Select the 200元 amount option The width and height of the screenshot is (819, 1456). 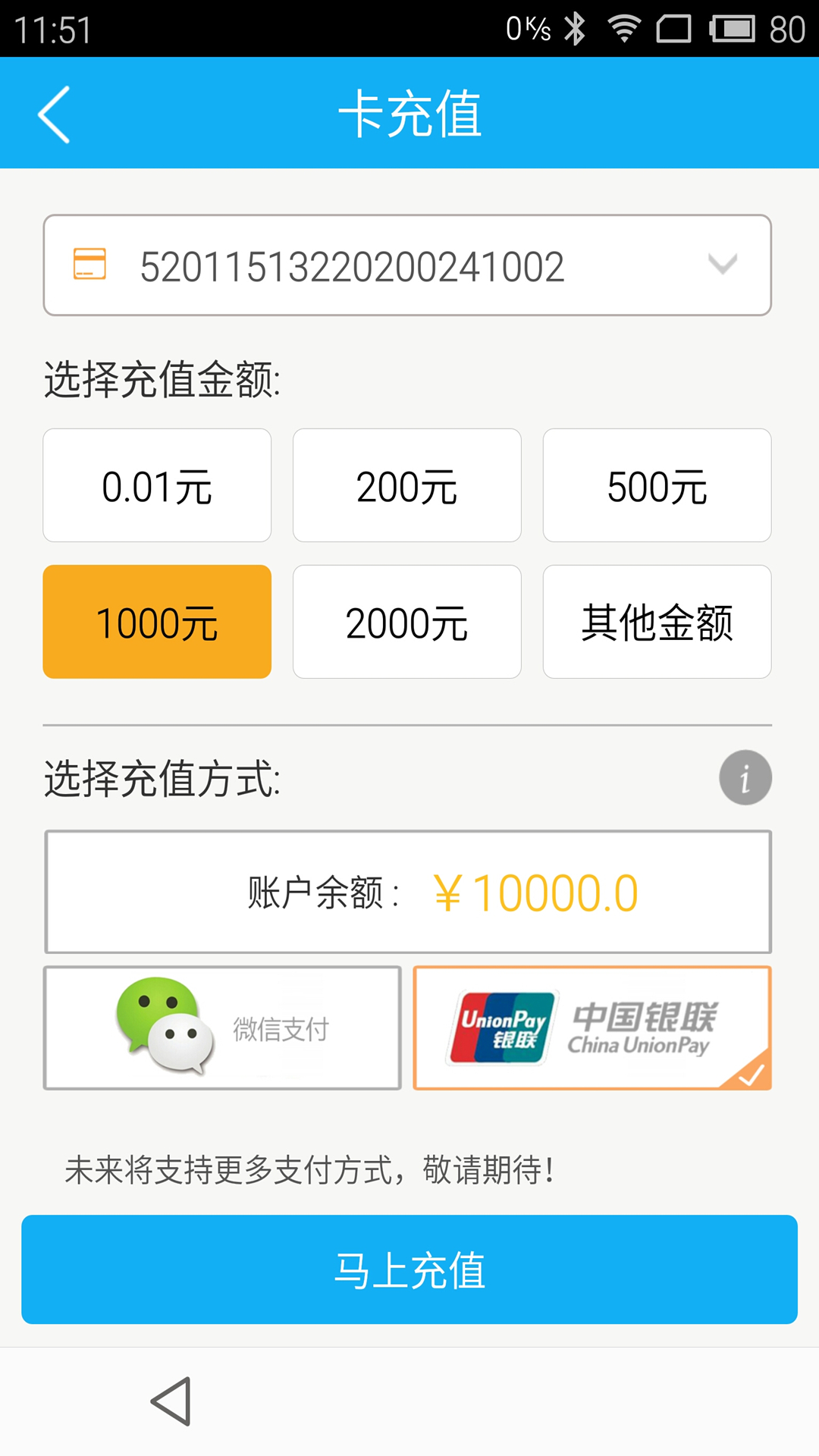pos(406,485)
